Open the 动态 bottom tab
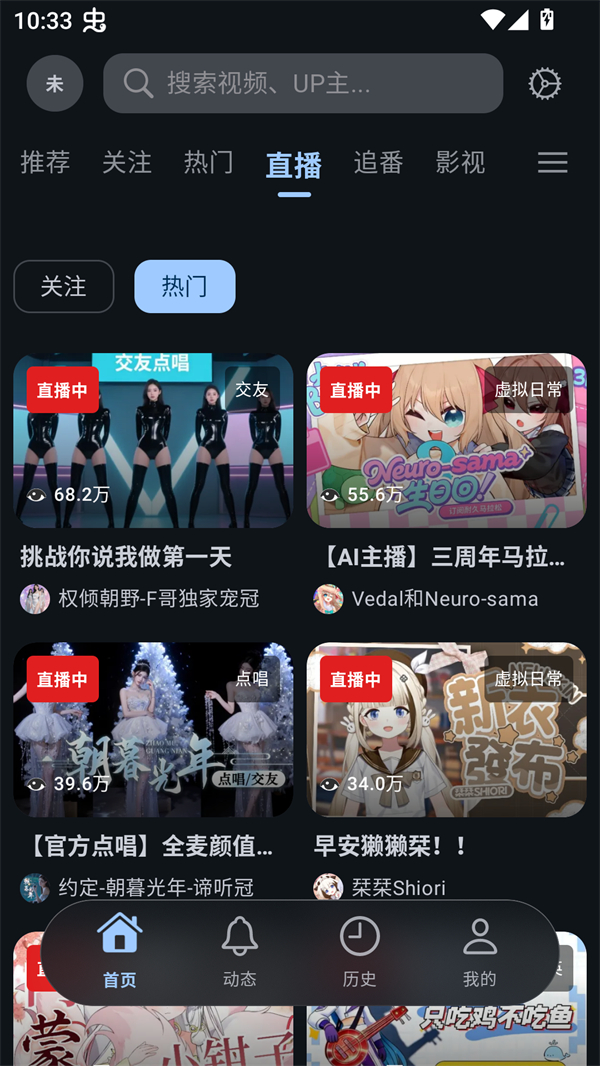 pos(240,952)
